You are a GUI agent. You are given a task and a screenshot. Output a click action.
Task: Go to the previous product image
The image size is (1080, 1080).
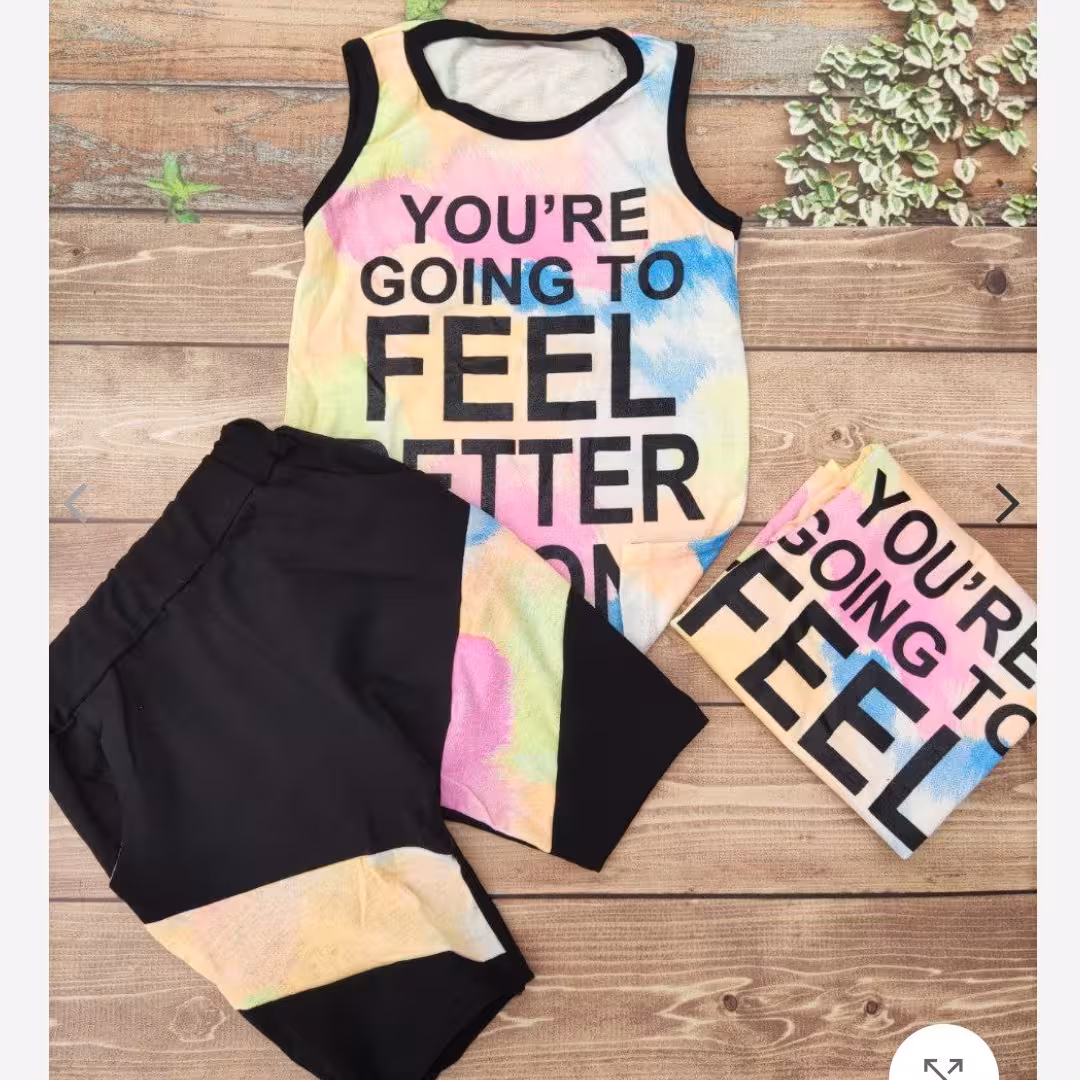click(76, 503)
